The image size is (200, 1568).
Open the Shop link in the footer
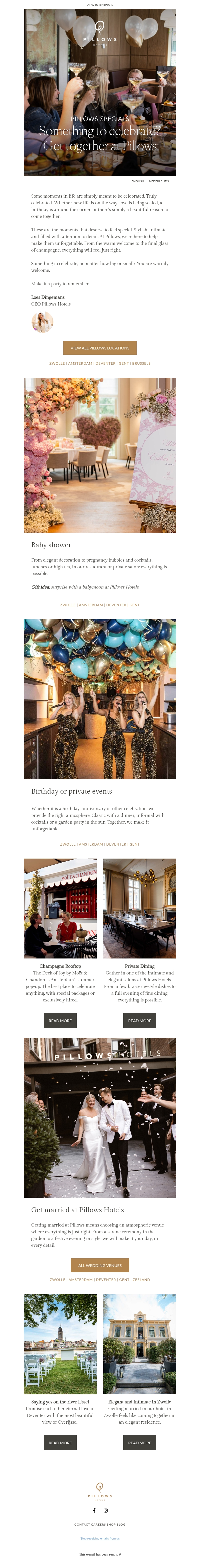[110, 1525]
